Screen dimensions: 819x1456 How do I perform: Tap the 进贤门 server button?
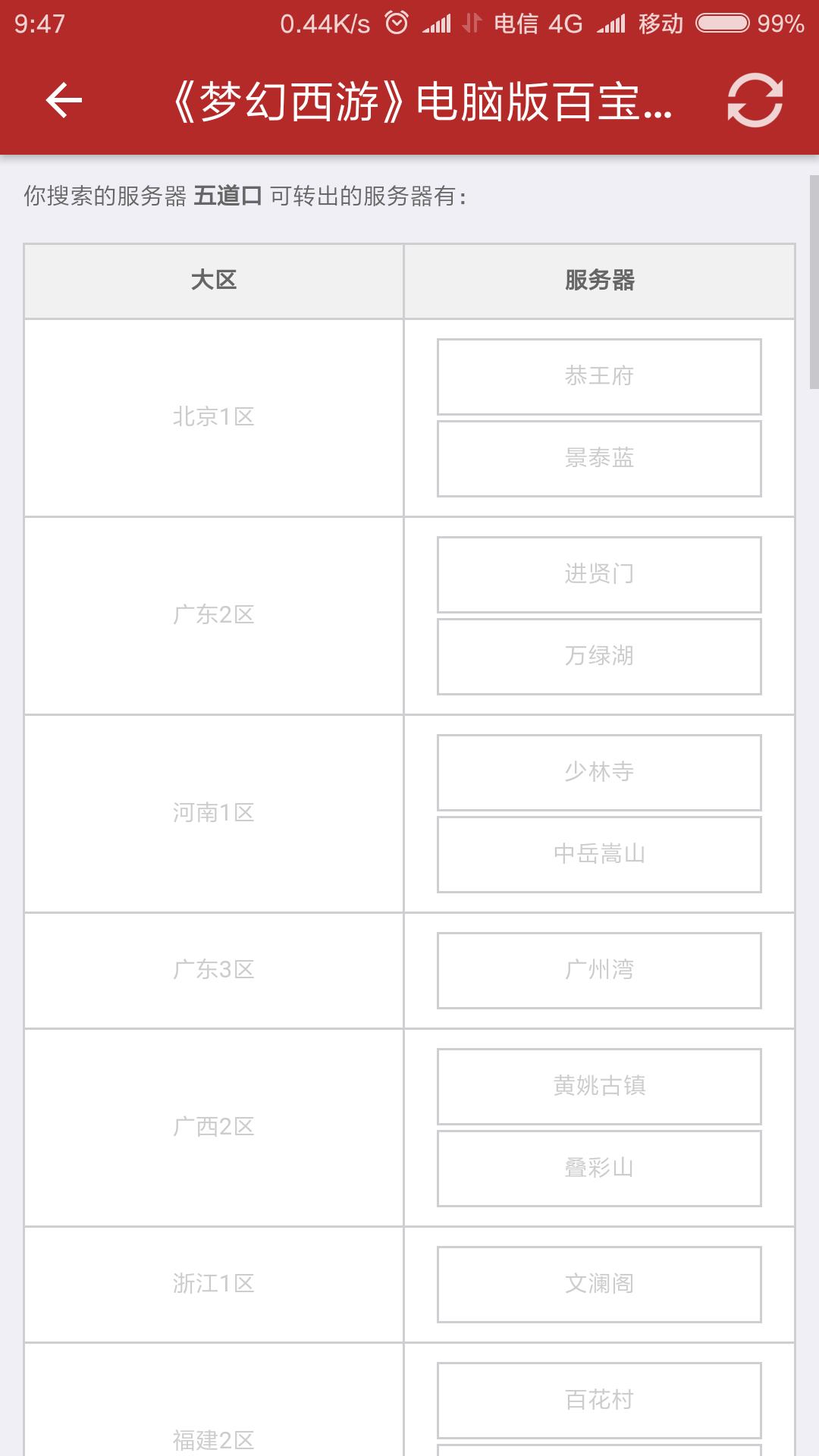coord(599,575)
